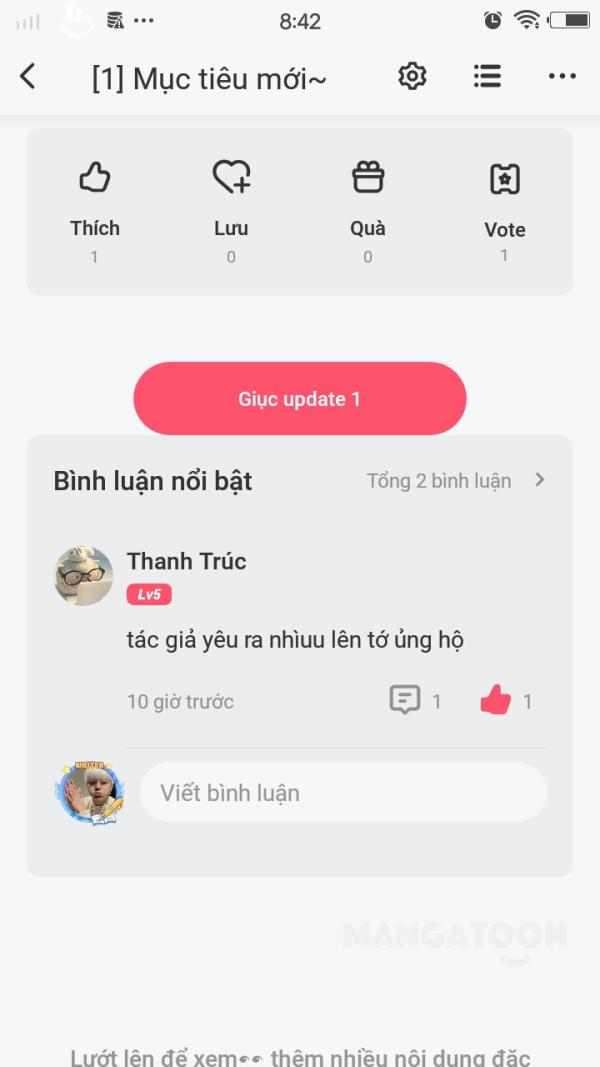The image size is (600, 1067).
Task: Tap the Giục update 1 button
Action: (300, 399)
